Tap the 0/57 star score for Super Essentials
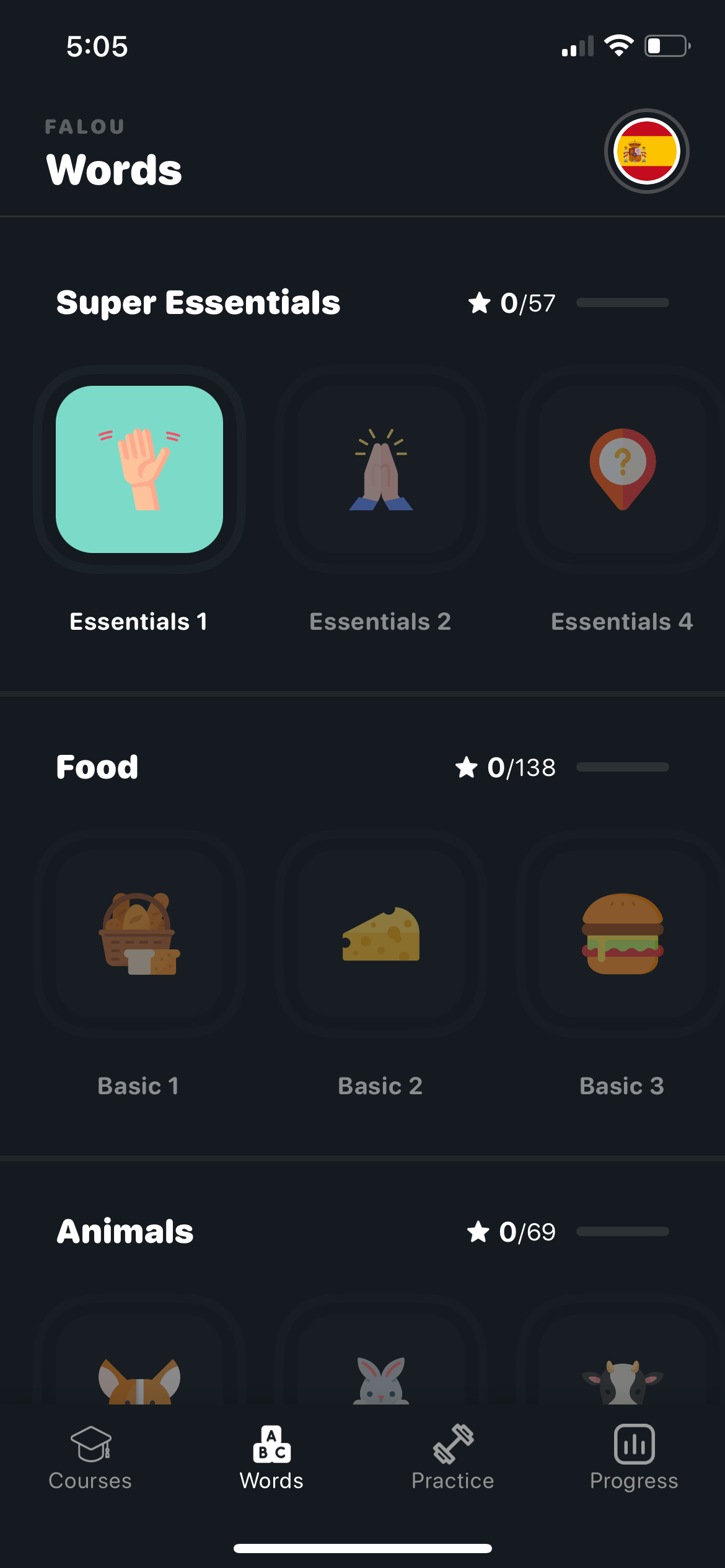 512,303
